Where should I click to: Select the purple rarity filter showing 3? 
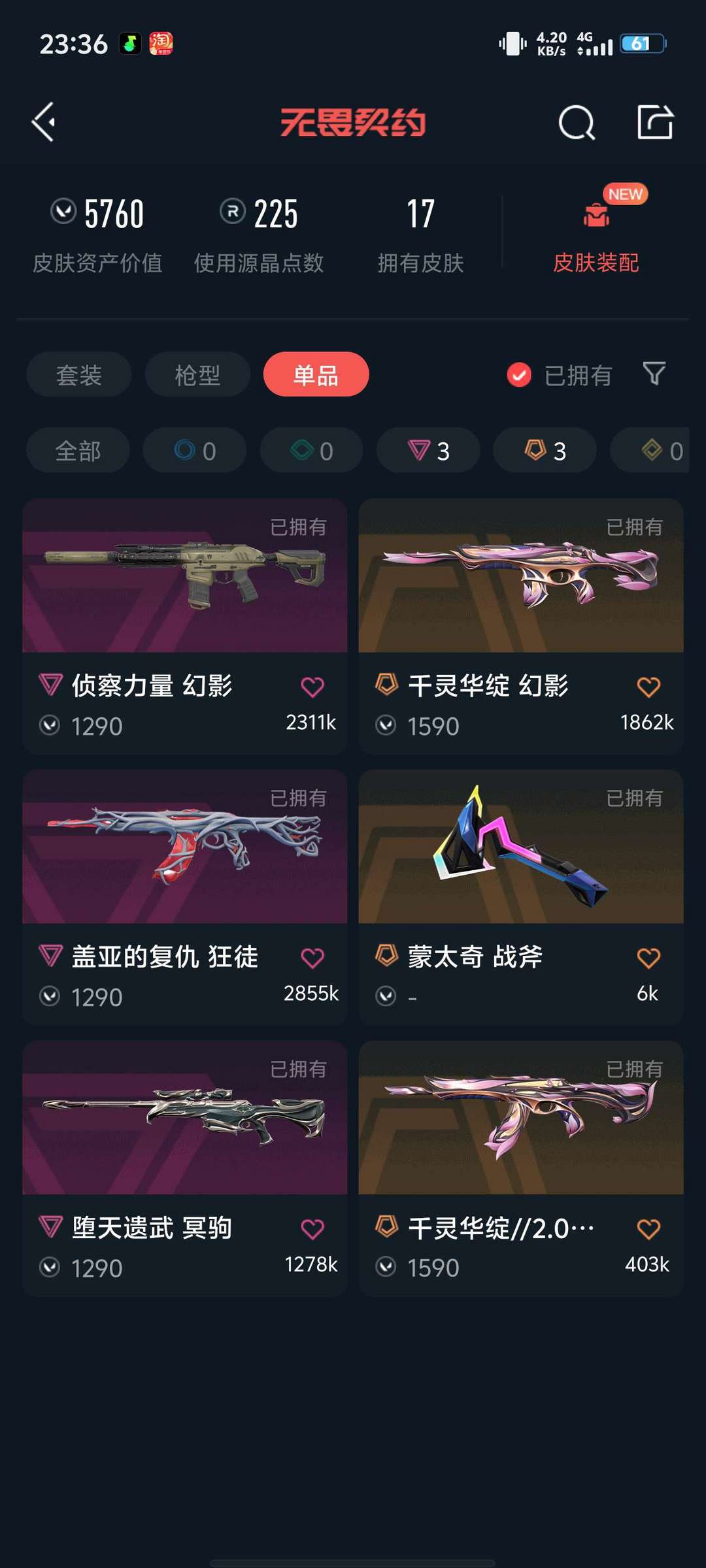pos(428,450)
